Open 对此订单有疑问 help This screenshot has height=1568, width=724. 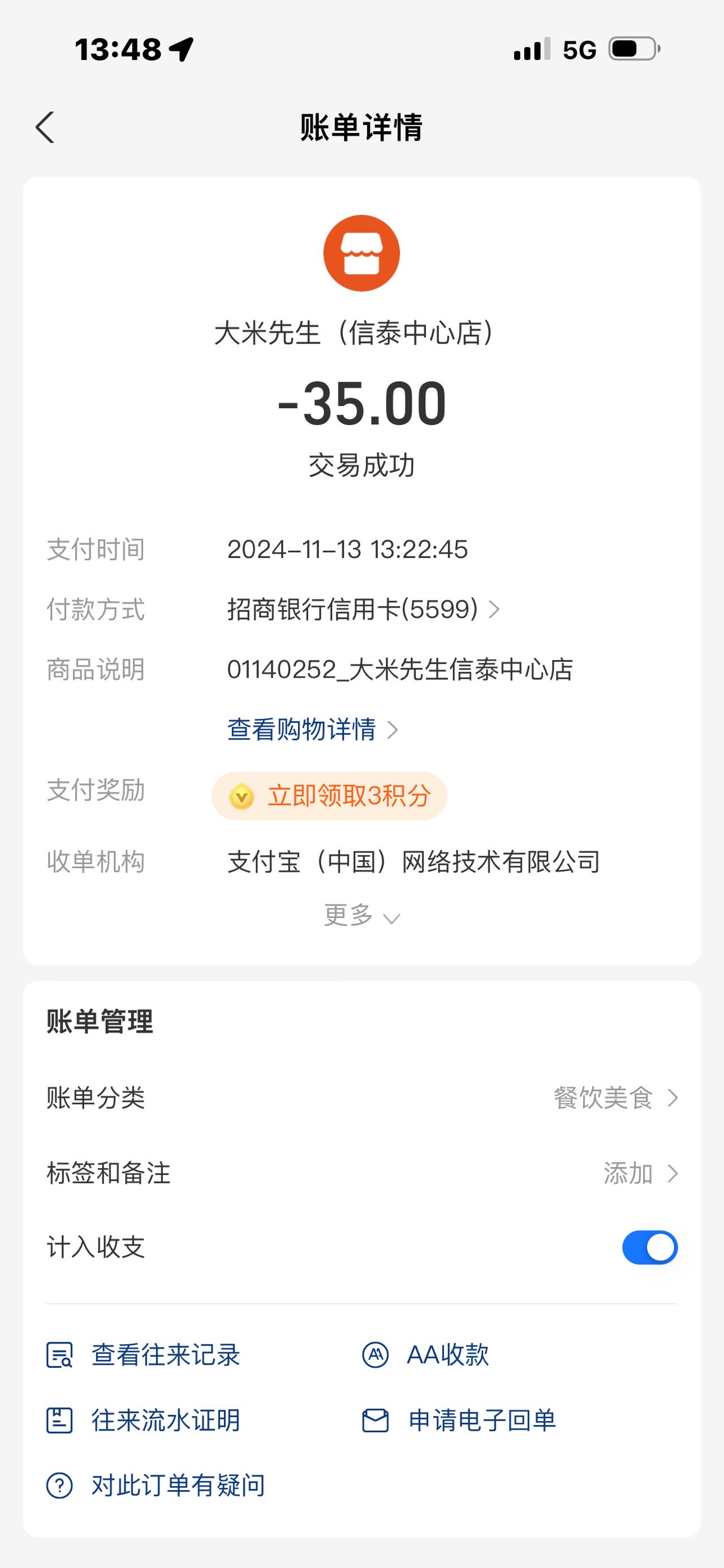156,1485
